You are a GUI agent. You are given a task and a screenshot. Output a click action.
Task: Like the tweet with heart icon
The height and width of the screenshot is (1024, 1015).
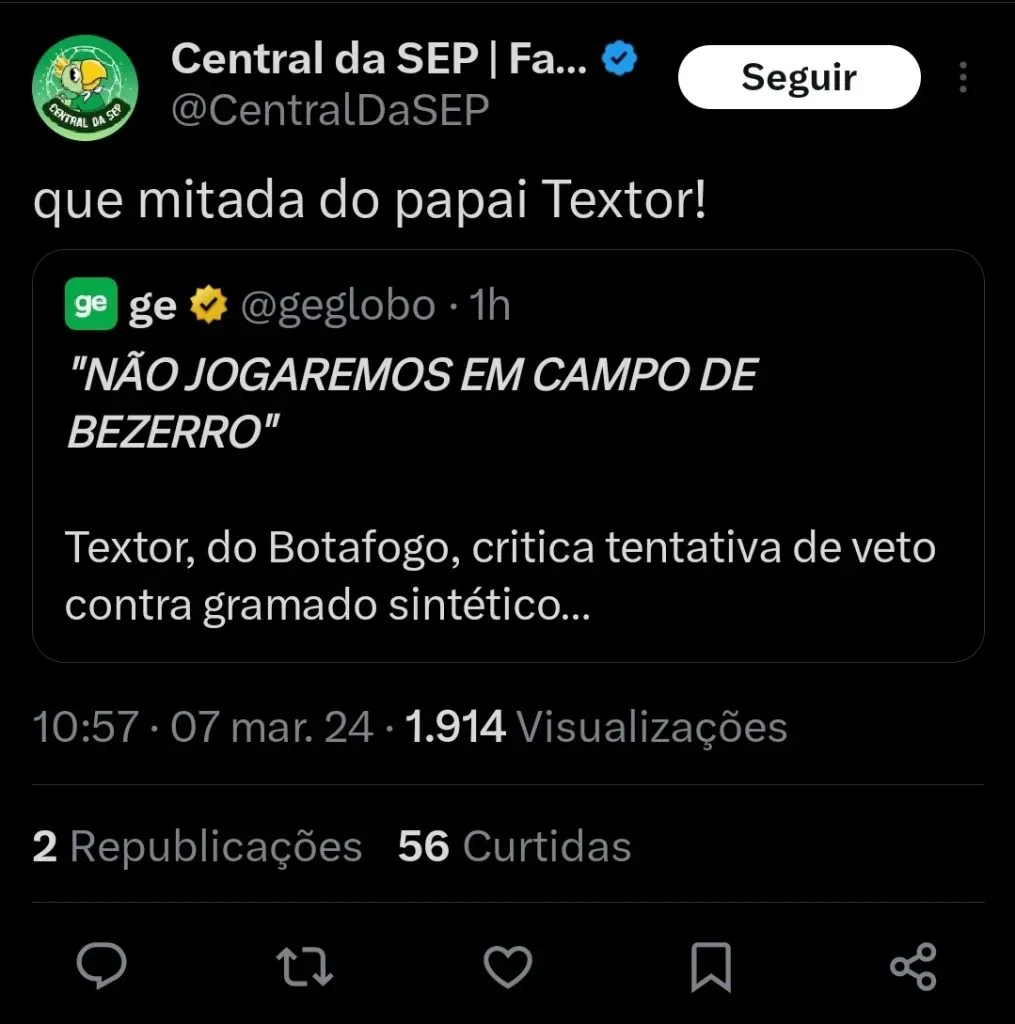pos(508,967)
